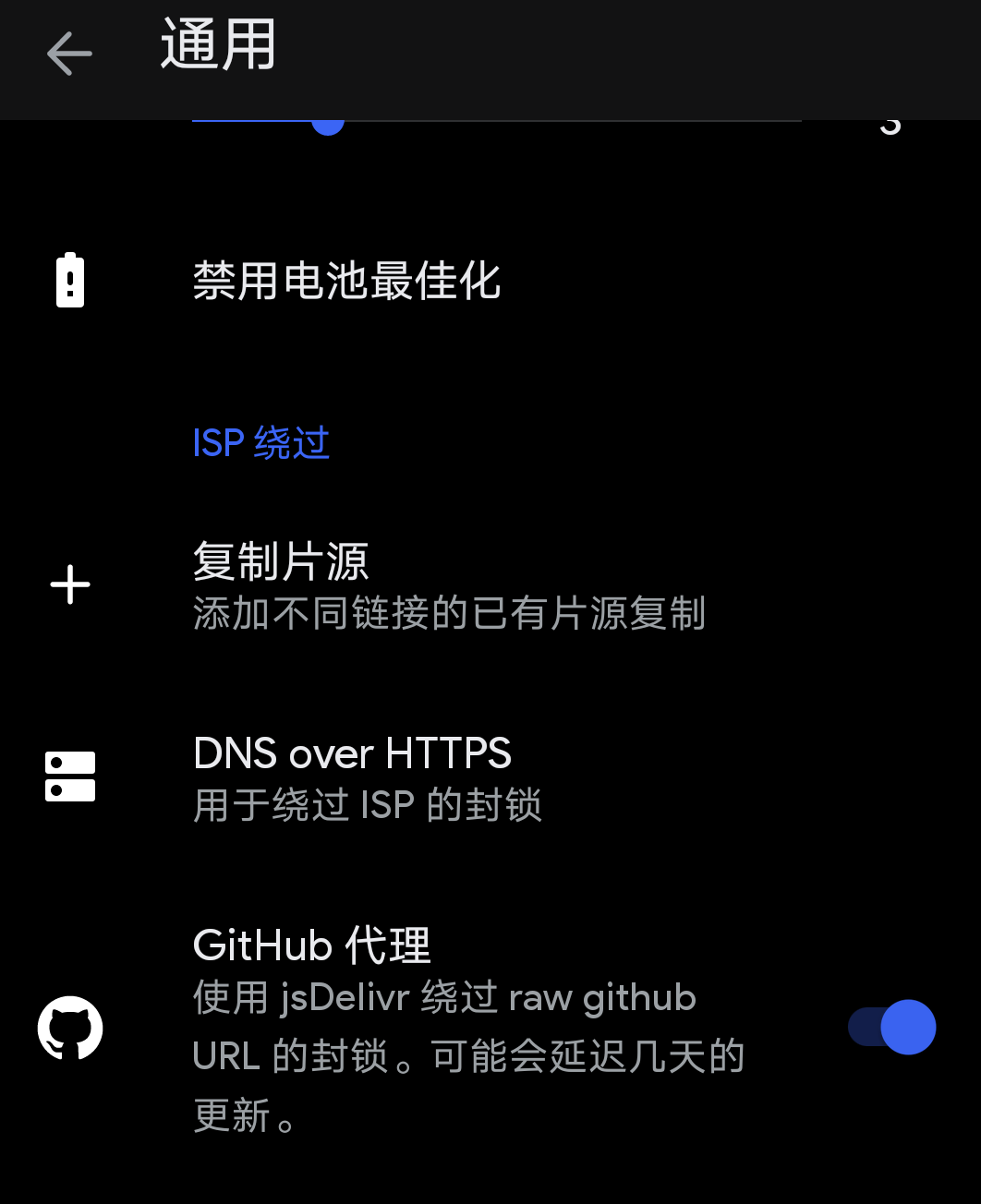Open the 复制片源 option
981x1204 pixels.
coord(448,585)
